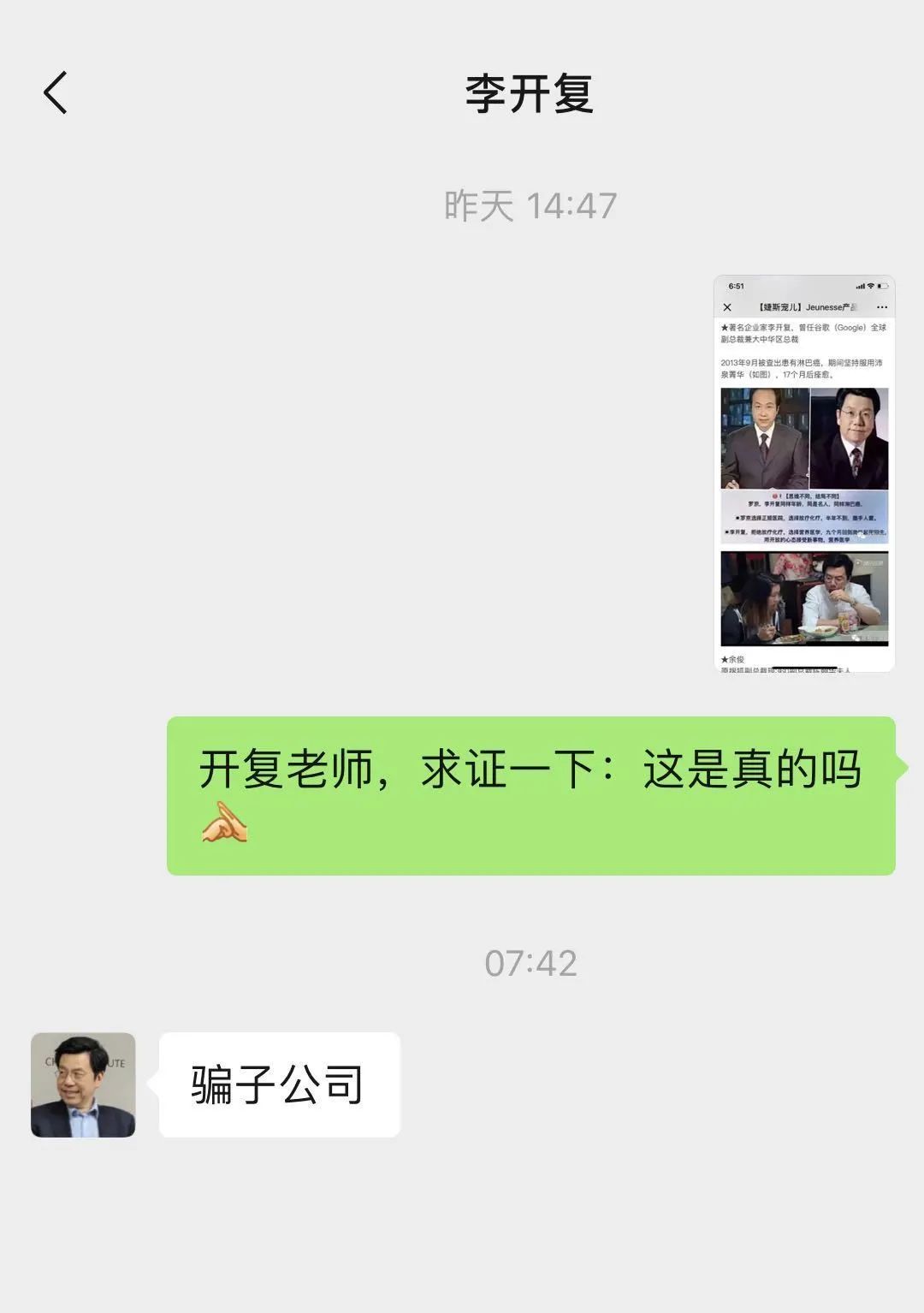The width and height of the screenshot is (924, 1313).
Task: Click the timestamp 07:42
Action: click(530, 964)
